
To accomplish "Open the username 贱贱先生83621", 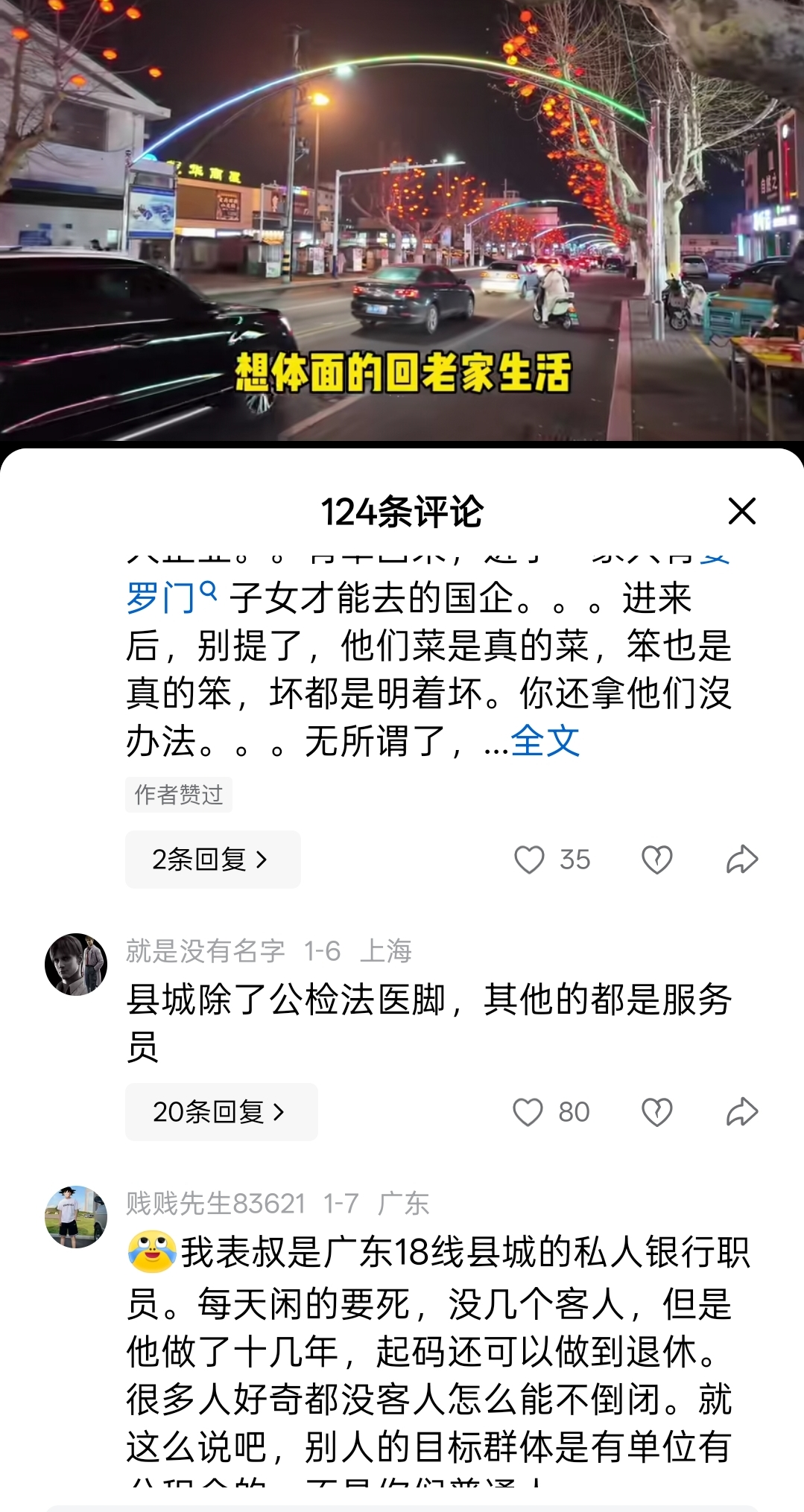I will [215, 1204].
